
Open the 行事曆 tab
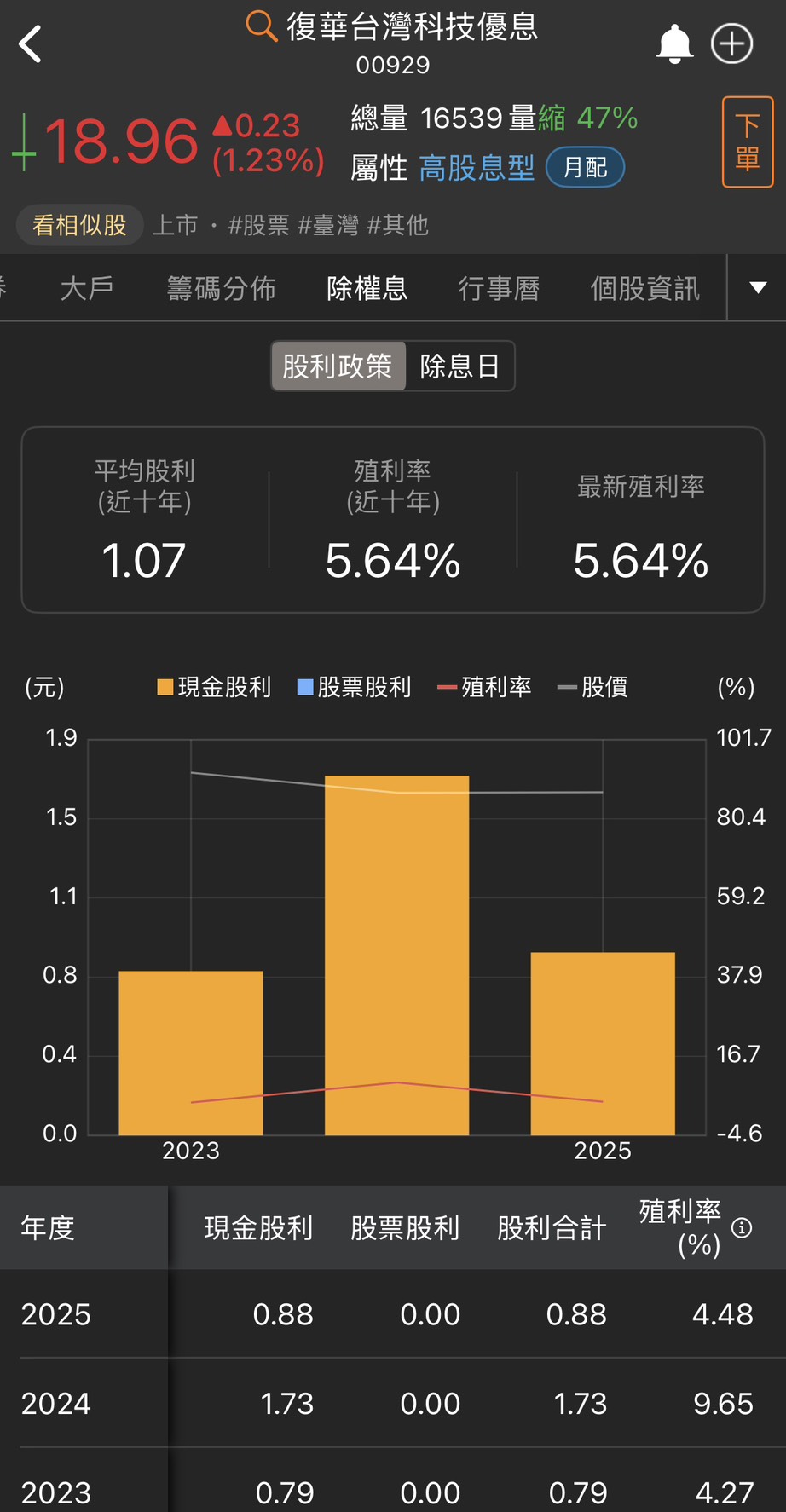pyautogui.click(x=500, y=288)
